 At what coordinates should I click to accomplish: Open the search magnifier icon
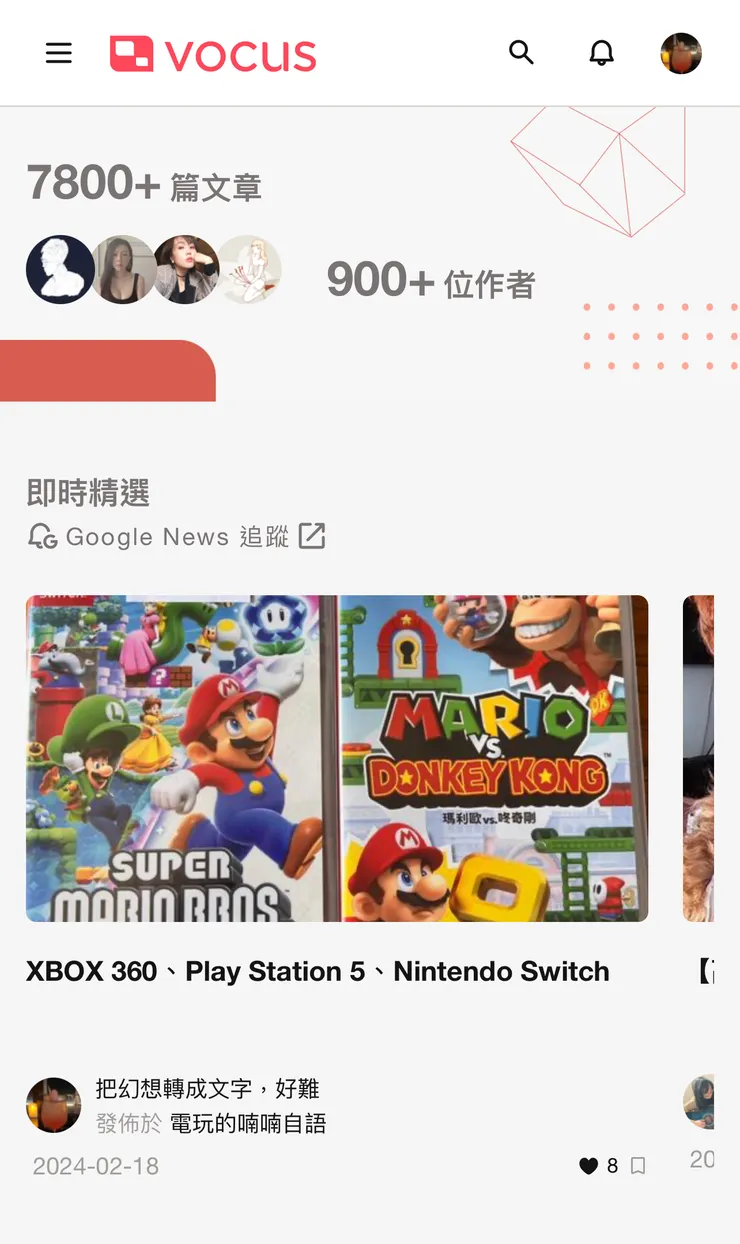[521, 53]
